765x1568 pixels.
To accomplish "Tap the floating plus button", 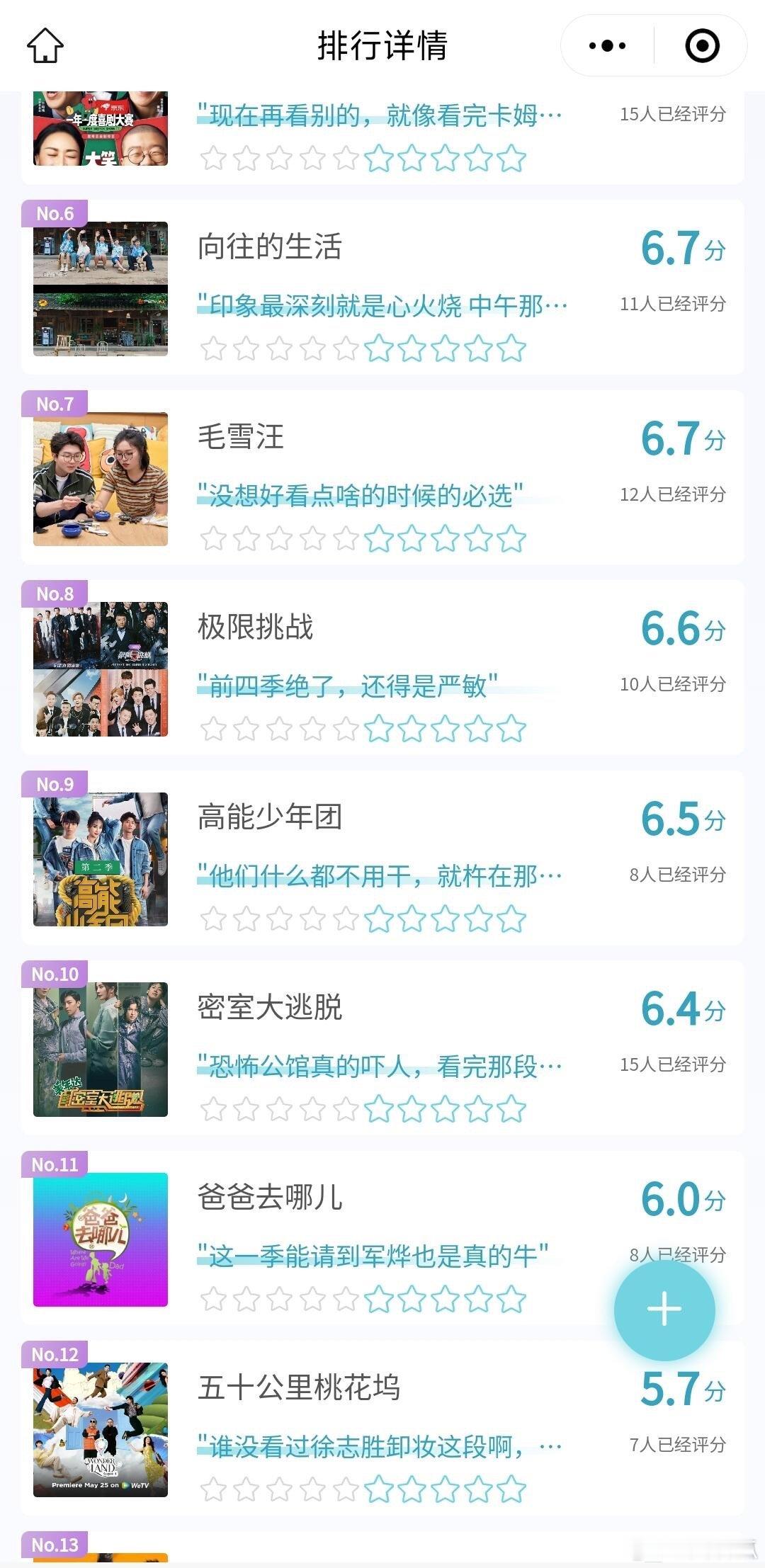I will pyautogui.click(x=664, y=1309).
